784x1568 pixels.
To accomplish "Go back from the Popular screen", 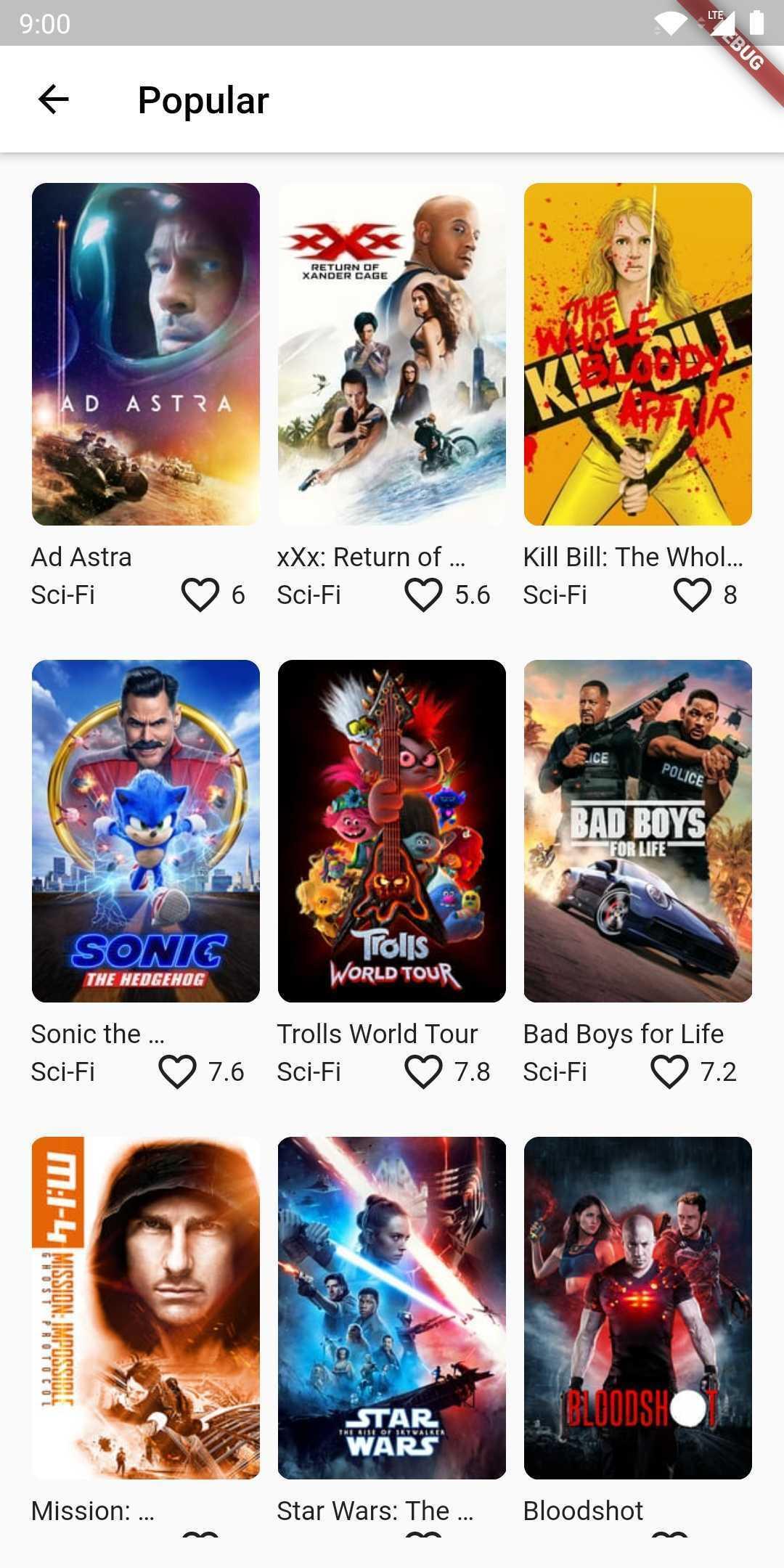I will [53, 99].
